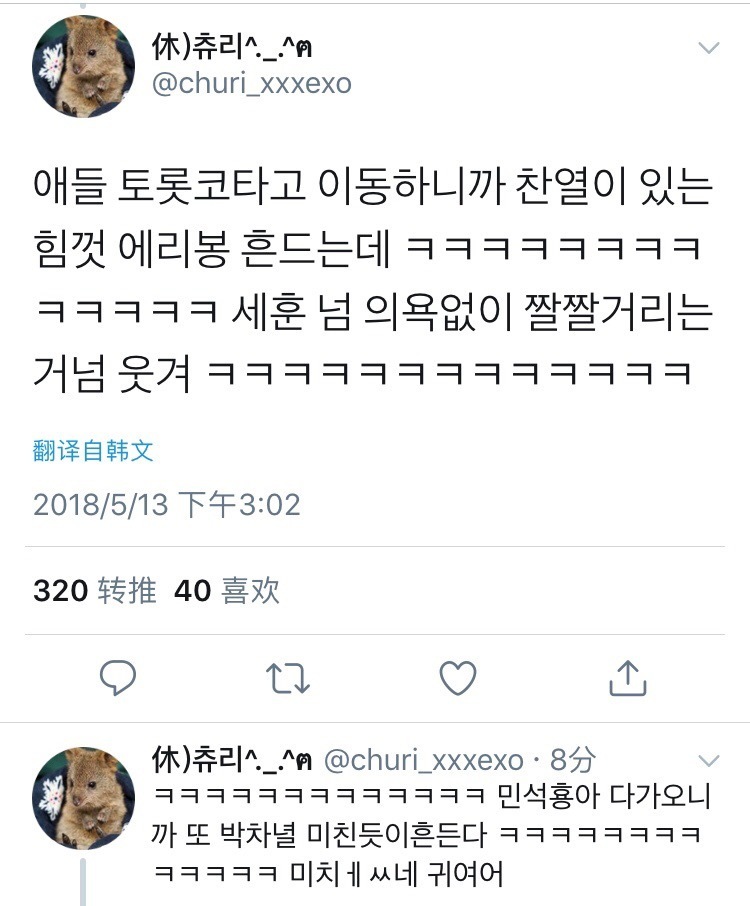750x906 pixels.
Task: Open profile via @churi_xxxexo handle
Action: [251, 83]
